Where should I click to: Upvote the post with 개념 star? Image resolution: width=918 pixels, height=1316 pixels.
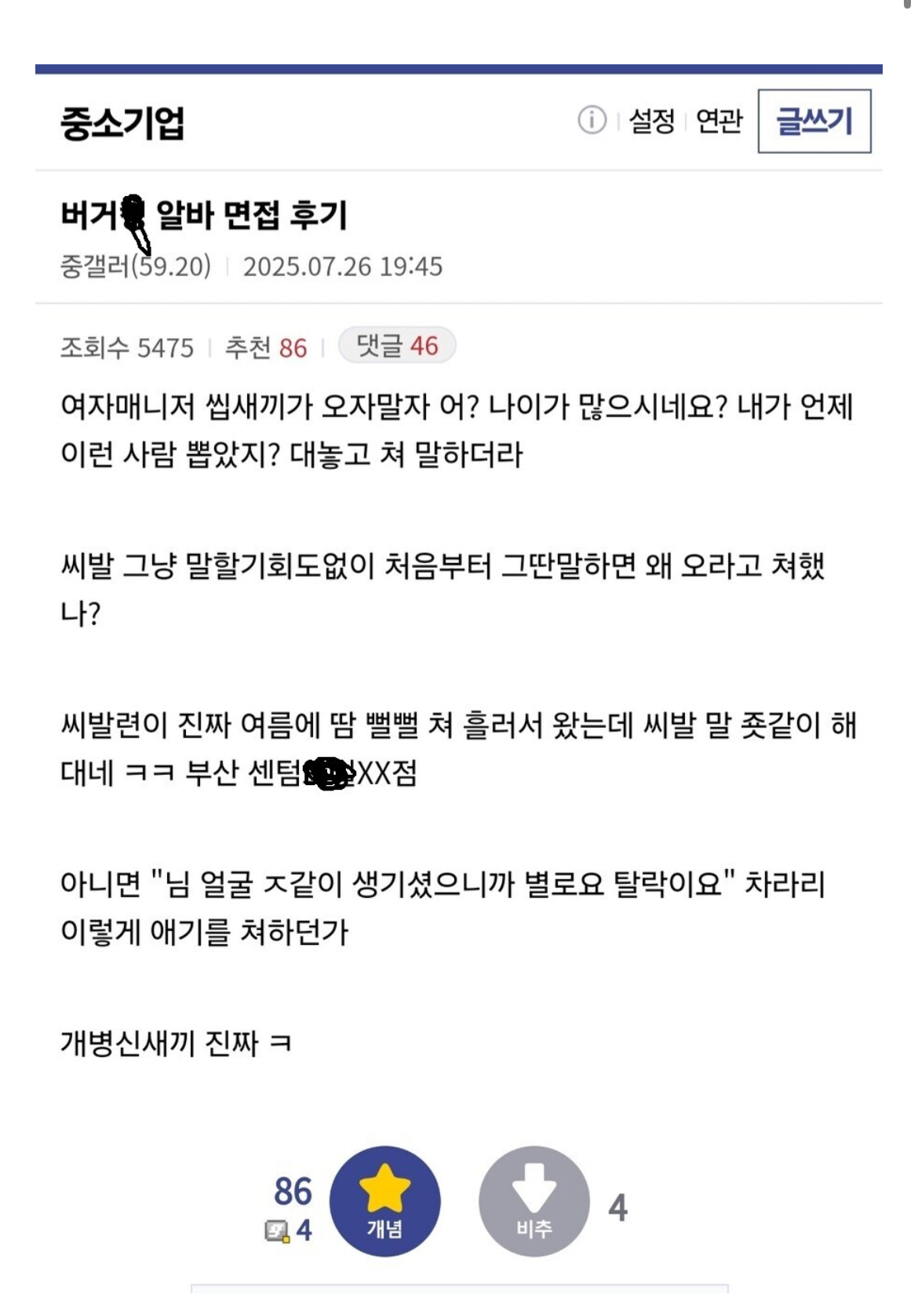[384, 1201]
